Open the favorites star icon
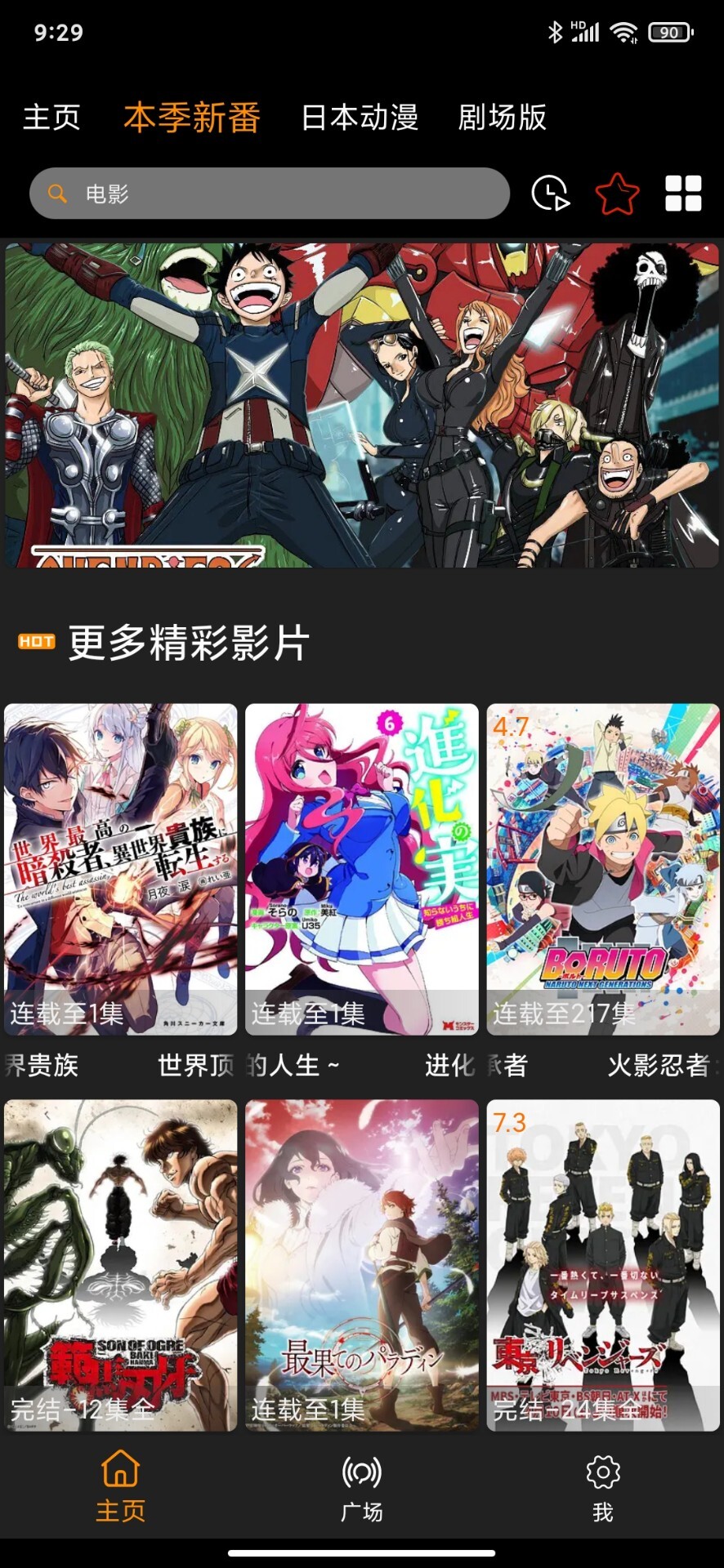The image size is (724, 1568). [x=615, y=195]
